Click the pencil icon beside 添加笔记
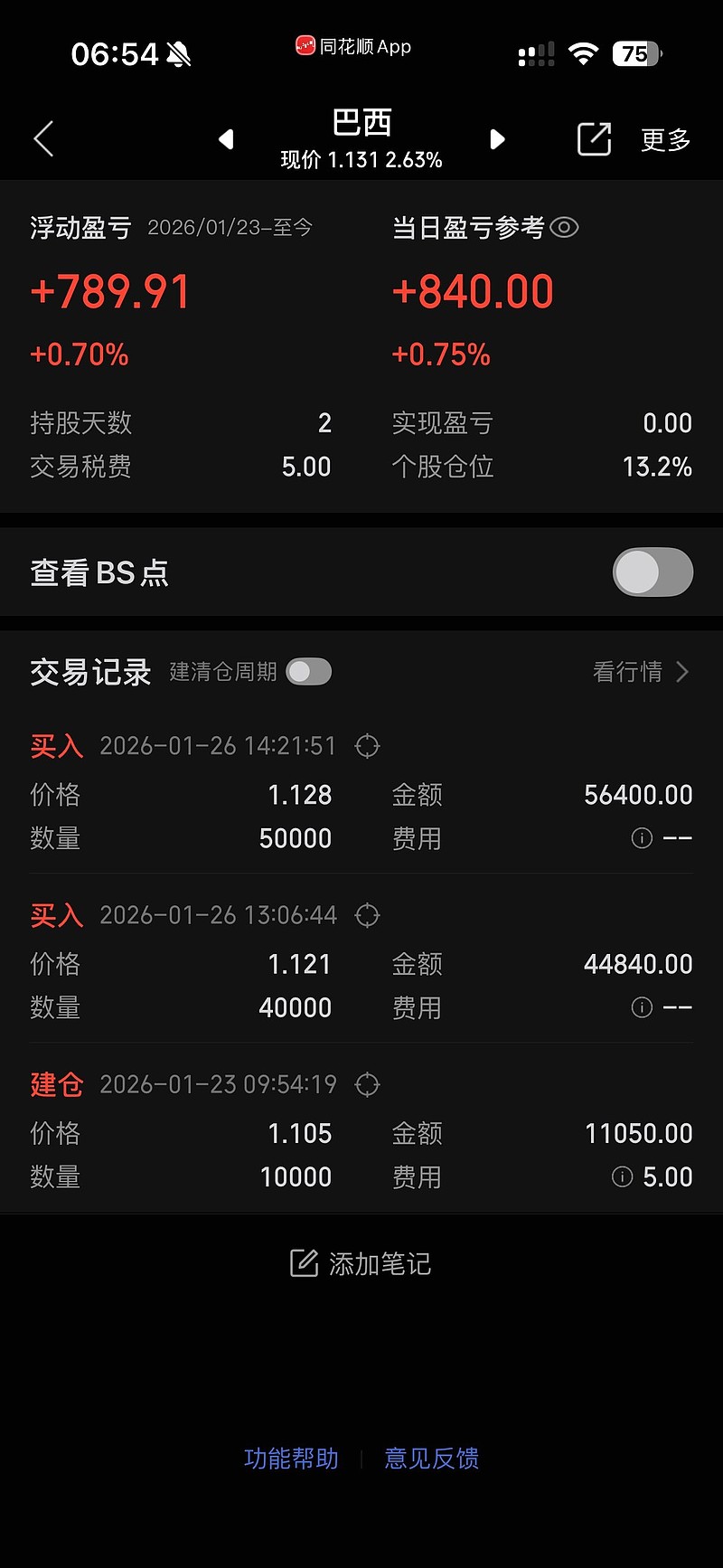This screenshot has width=723, height=1568. 302,1263
